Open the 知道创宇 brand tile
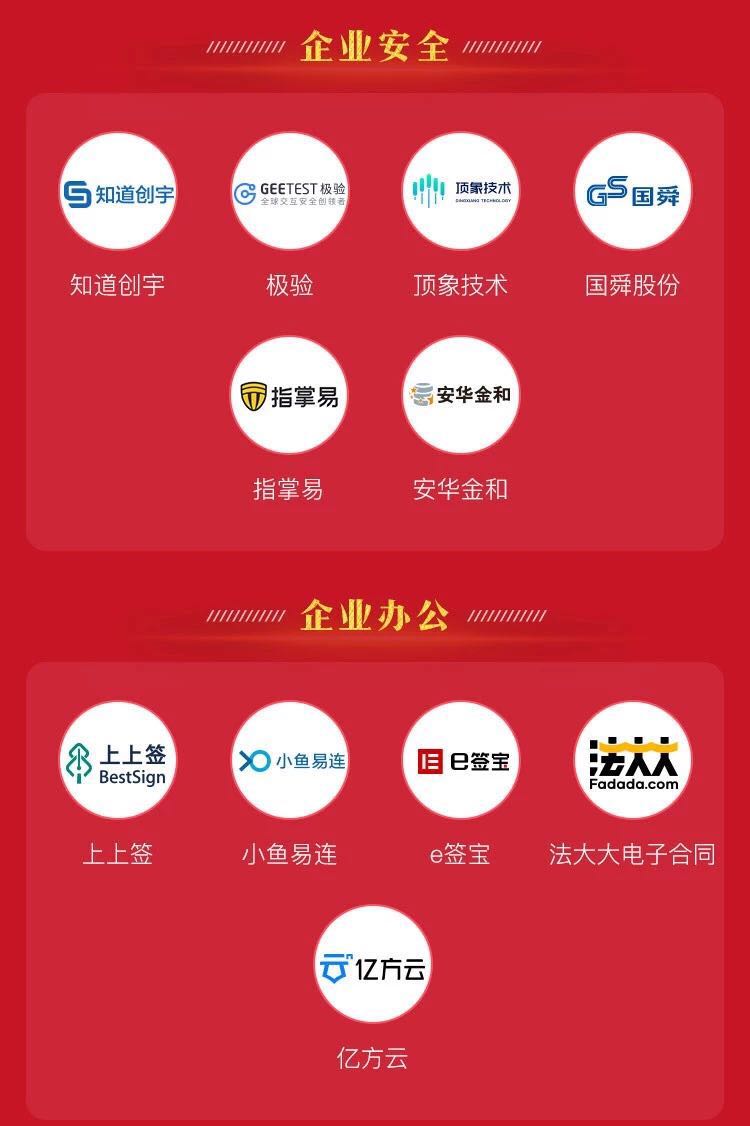The width and height of the screenshot is (750, 1126). (118, 192)
